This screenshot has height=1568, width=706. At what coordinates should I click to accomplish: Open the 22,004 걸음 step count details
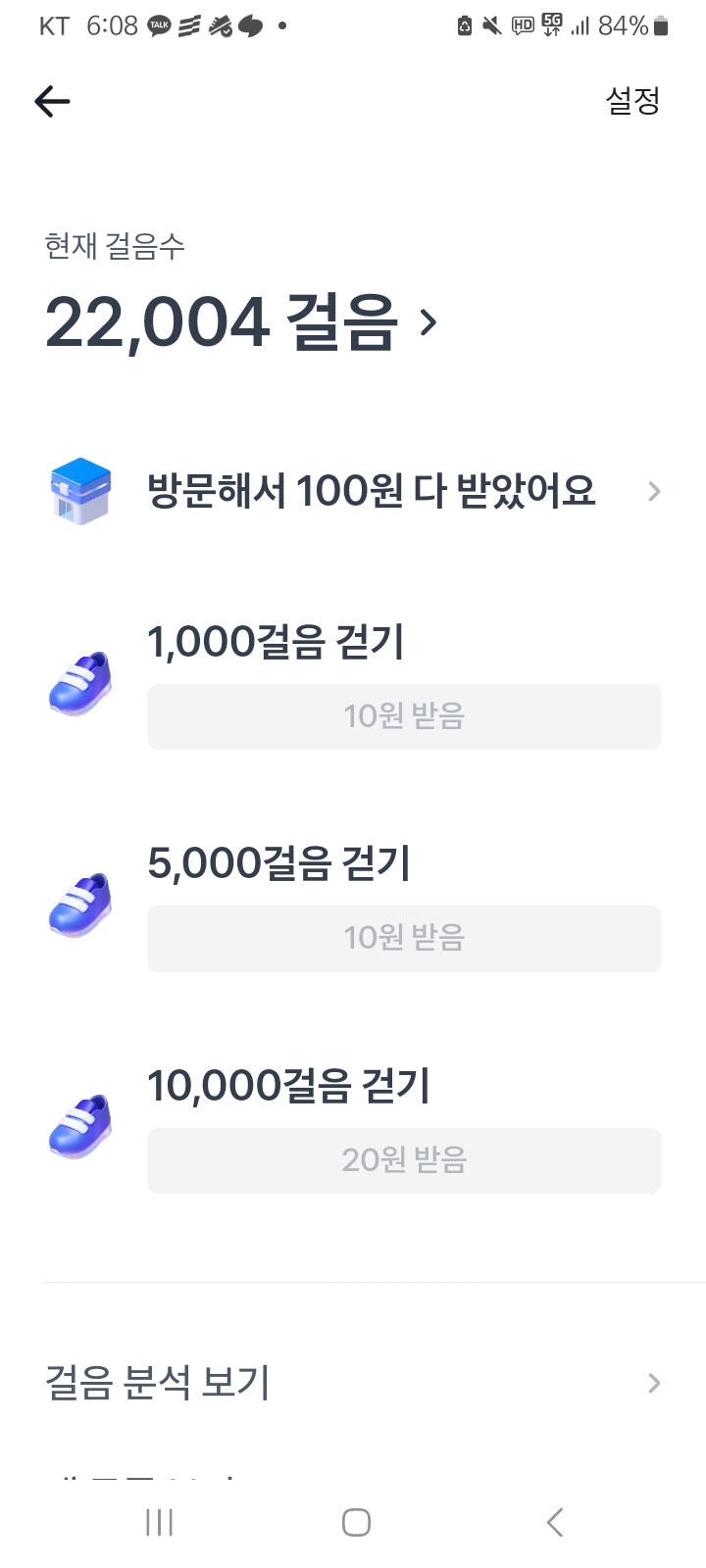pos(240,322)
